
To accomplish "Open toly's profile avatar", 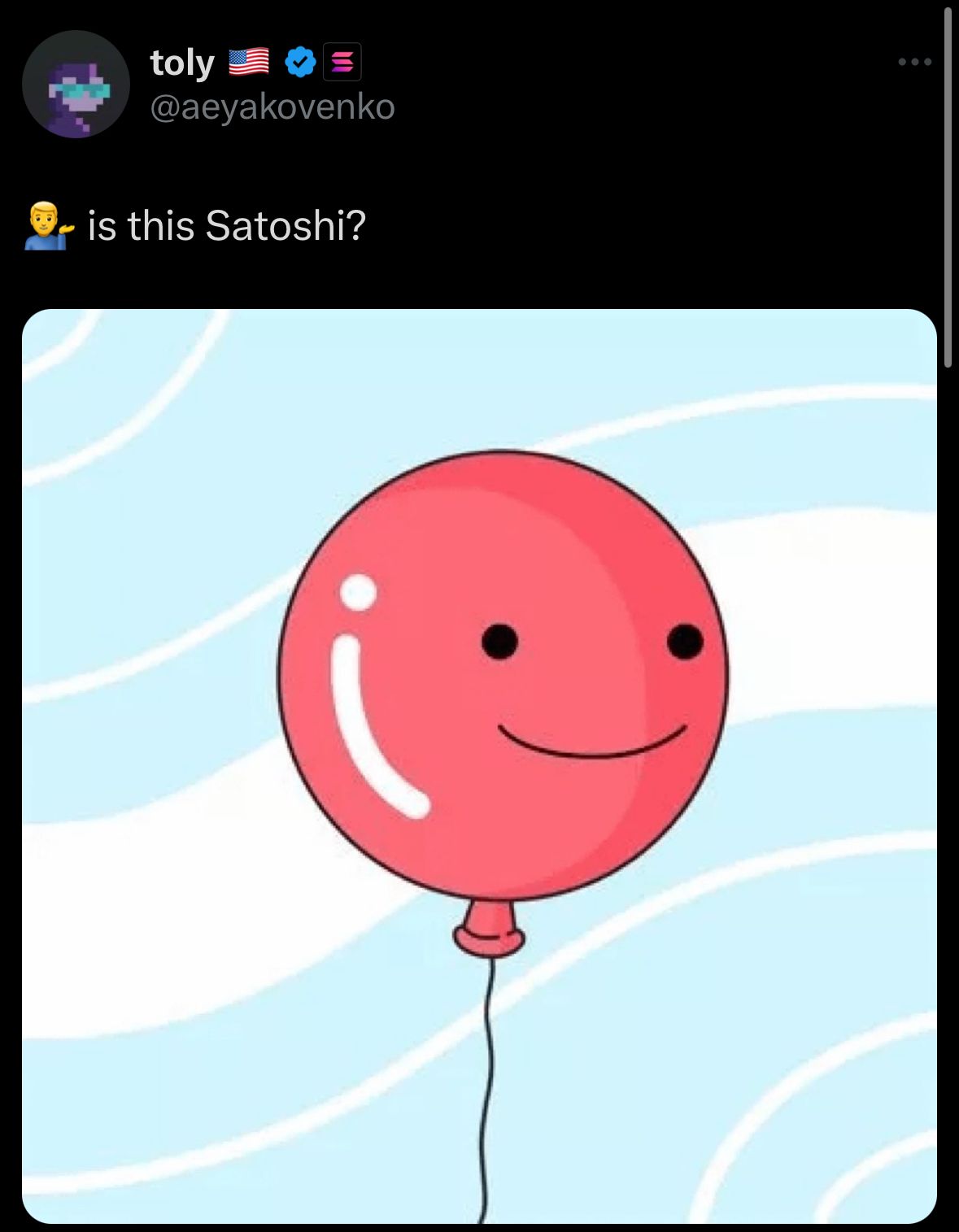I will click(x=76, y=85).
